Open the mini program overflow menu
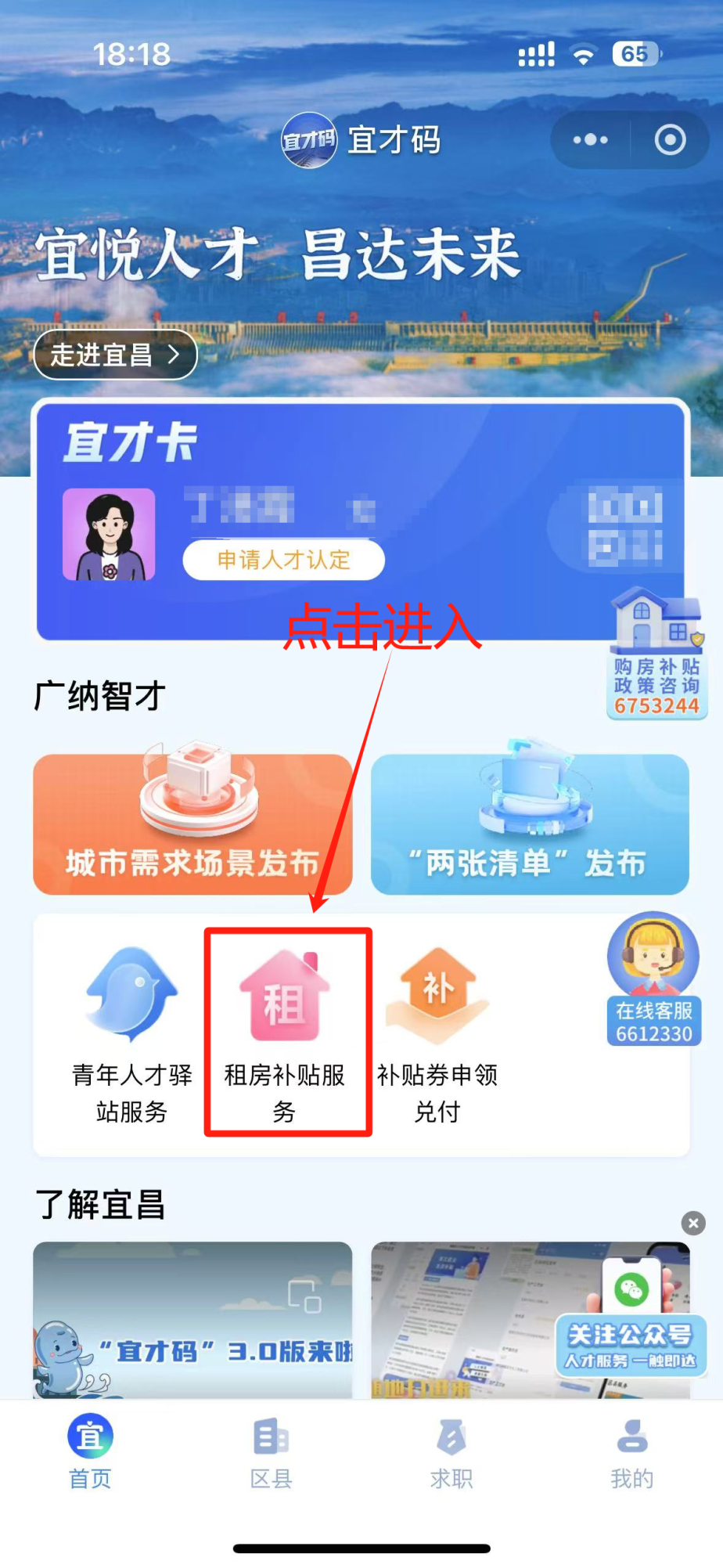The width and height of the screenshot is (723, 1568). (x=590, y=140)
